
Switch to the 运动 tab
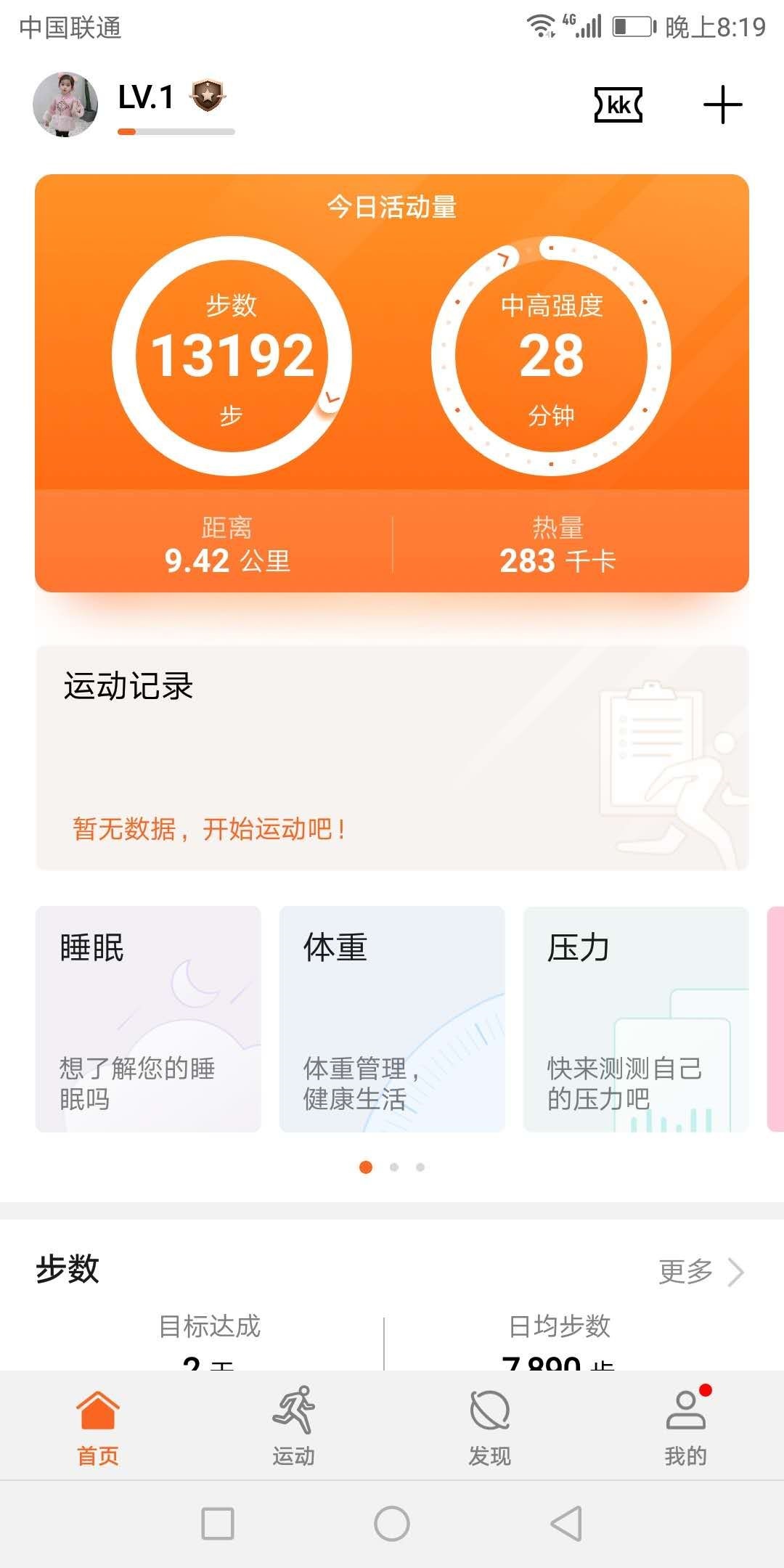(x=294, y=1426)
